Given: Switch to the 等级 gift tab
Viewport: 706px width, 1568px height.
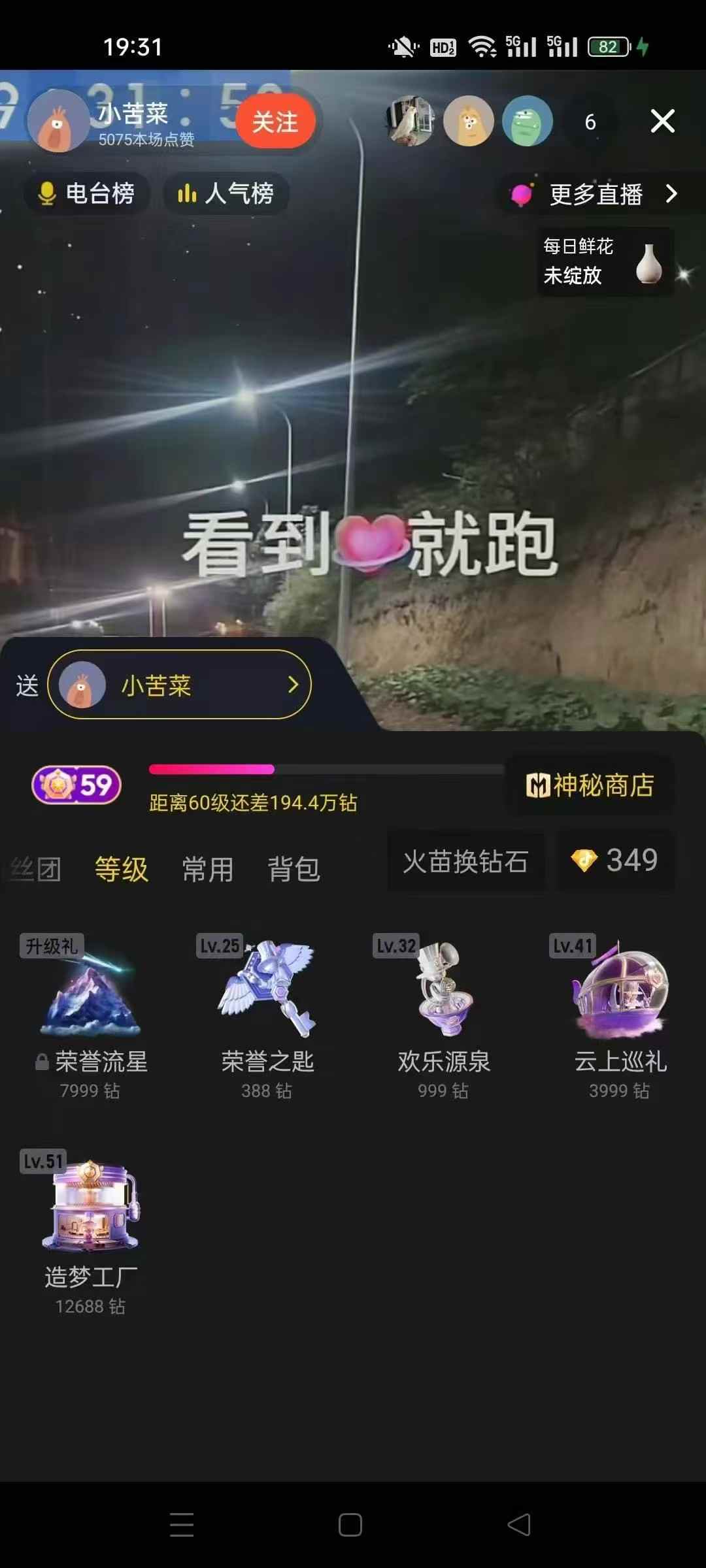Looking at the screenshot, I should point(122,870).
